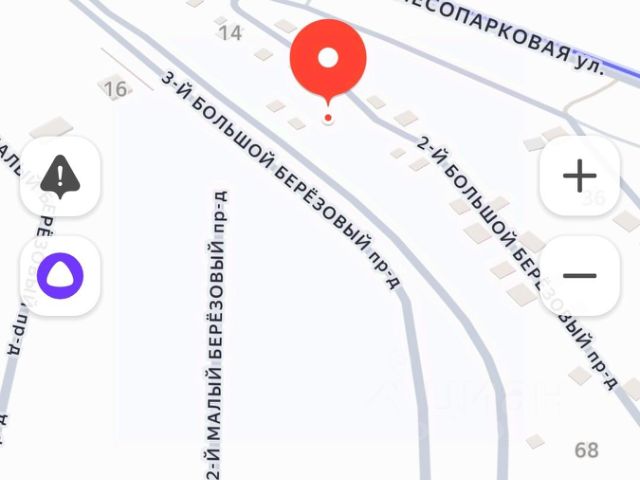
Task: Zoom in with the plus button
Action: click(x=579, y=176)
